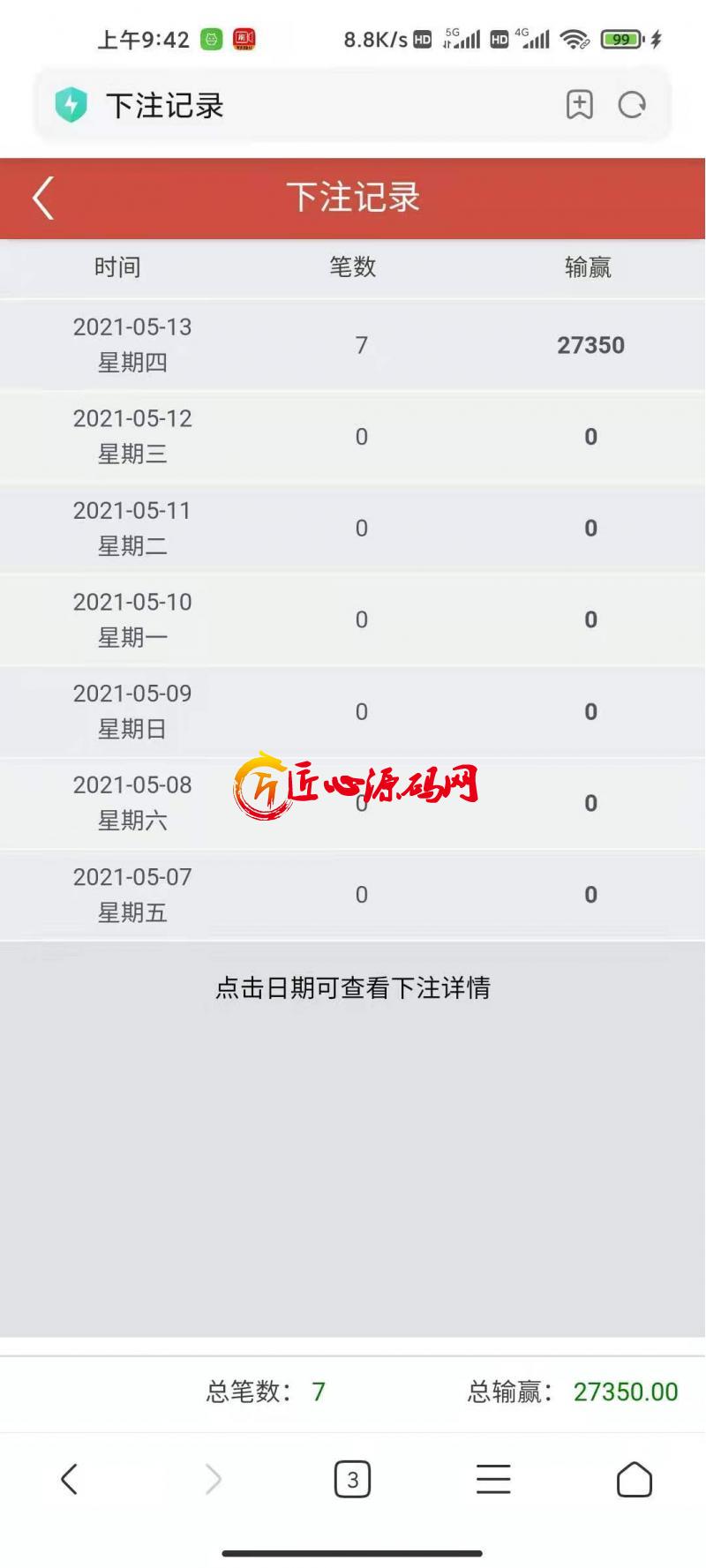Go back in browser bottom bar
This screenshot has height=1568, width=706.
(x=69, y=1479)
